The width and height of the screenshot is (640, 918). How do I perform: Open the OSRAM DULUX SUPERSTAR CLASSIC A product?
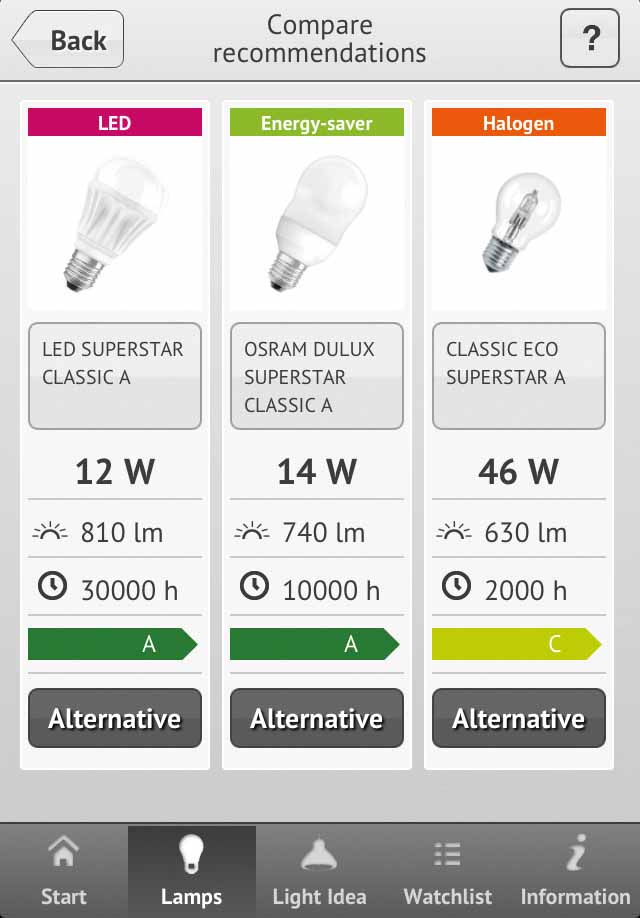point(317,375)
